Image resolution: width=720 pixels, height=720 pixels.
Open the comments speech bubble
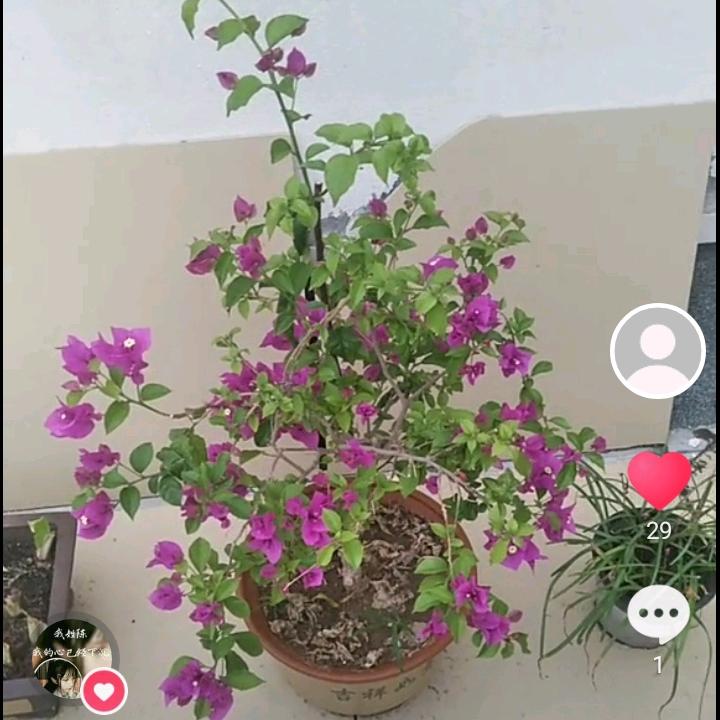pos(658,614)
